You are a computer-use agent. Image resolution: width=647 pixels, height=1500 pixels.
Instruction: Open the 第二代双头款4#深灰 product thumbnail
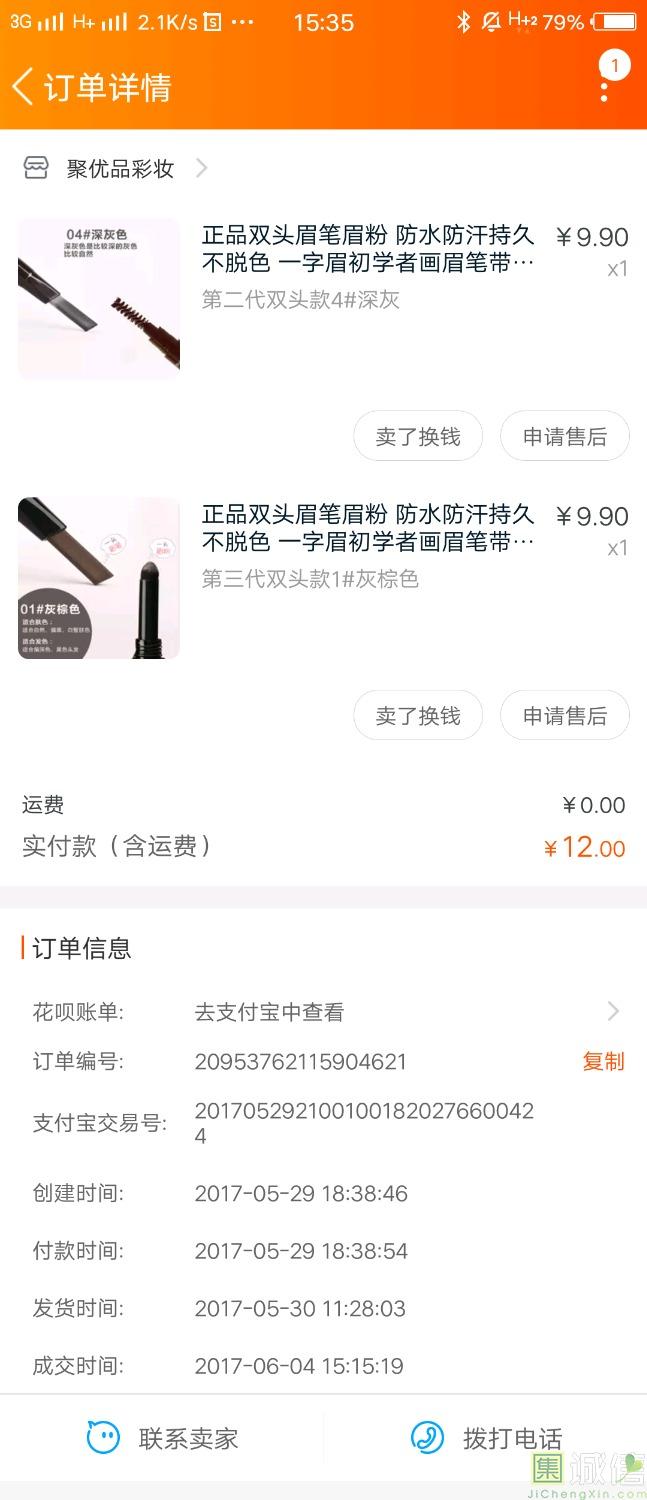click(x=99, y=299)
